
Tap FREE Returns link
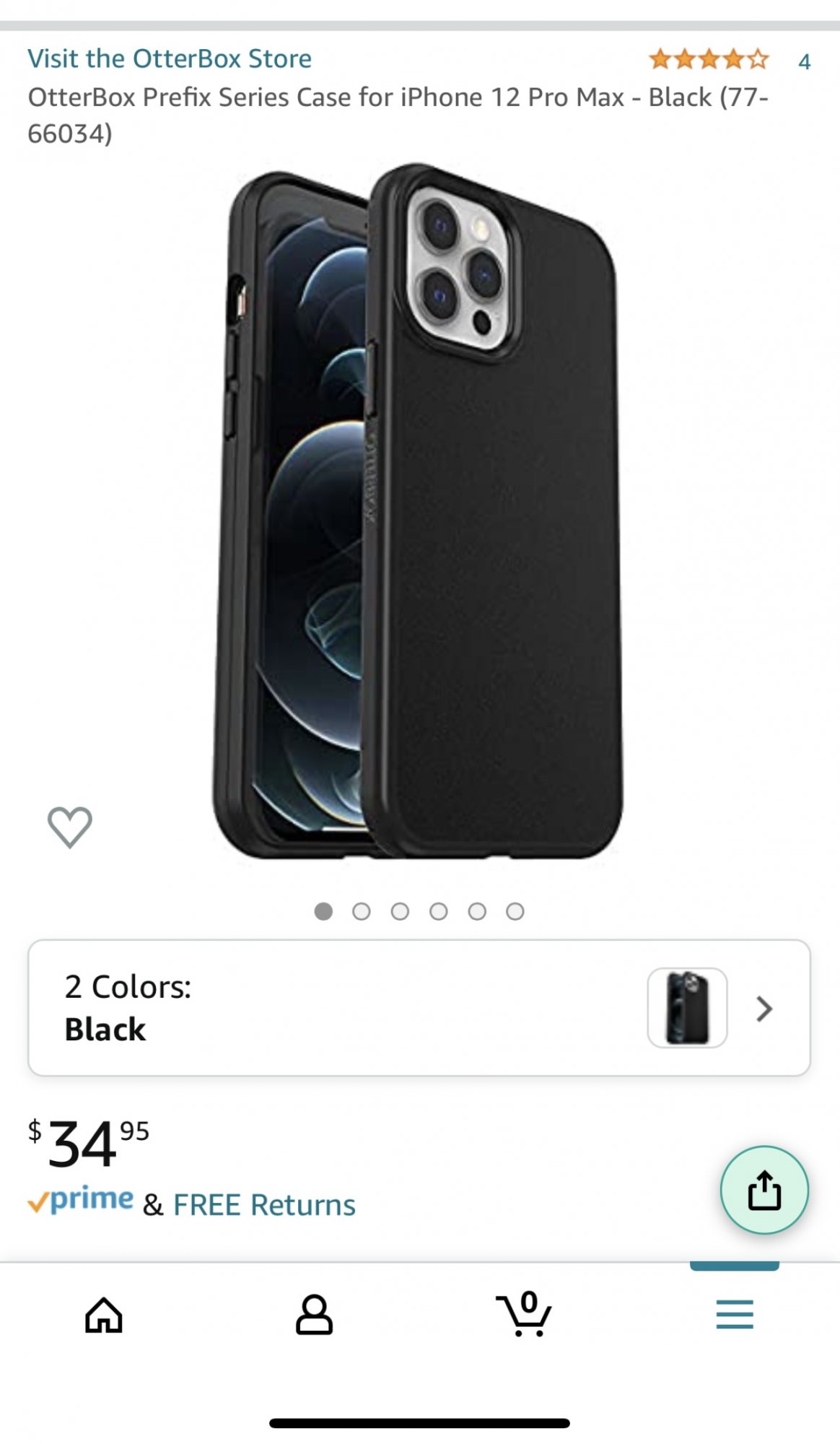264,1205
